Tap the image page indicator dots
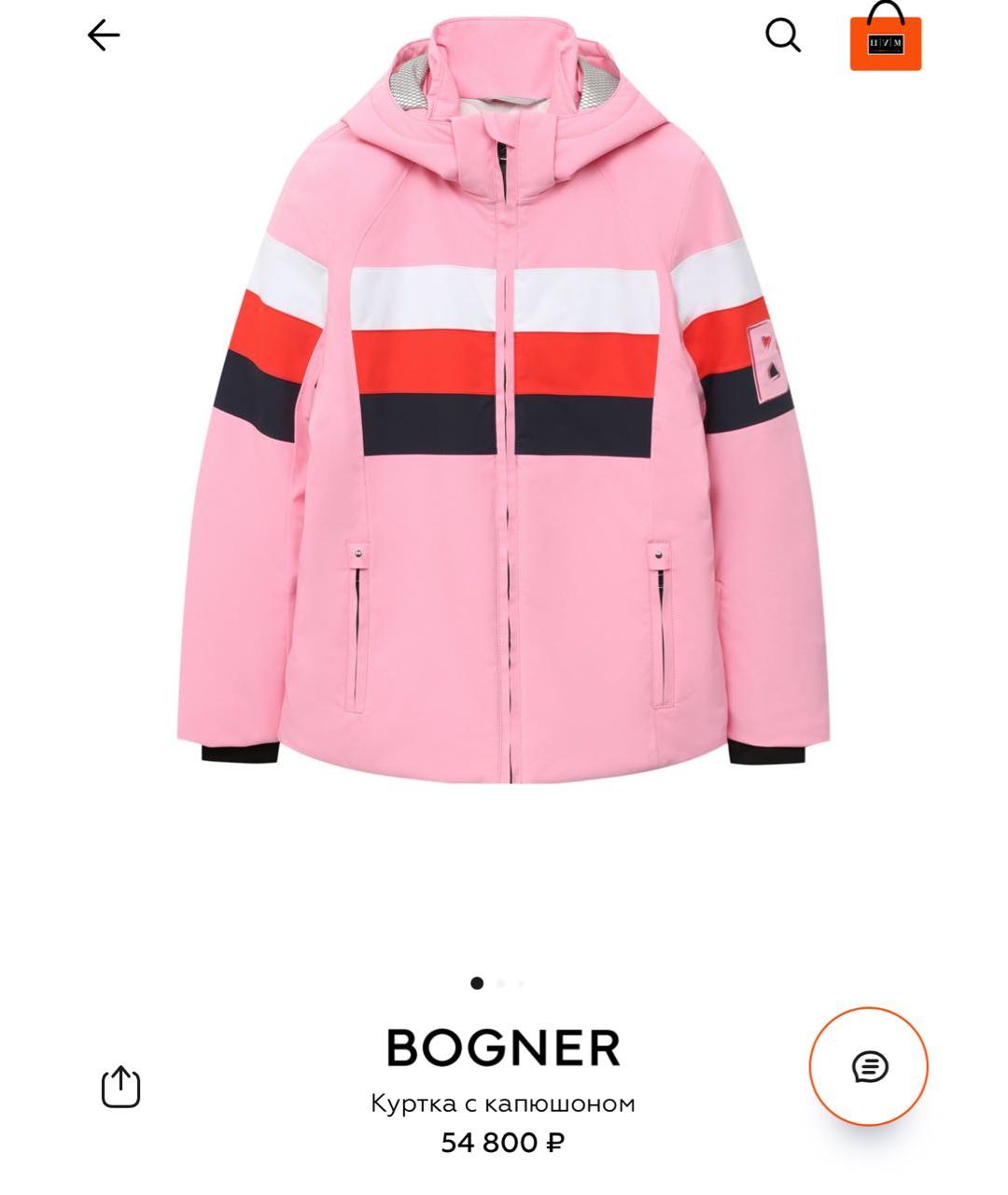The height and width of the screenshot is (1195, 1008). [498, 983]
